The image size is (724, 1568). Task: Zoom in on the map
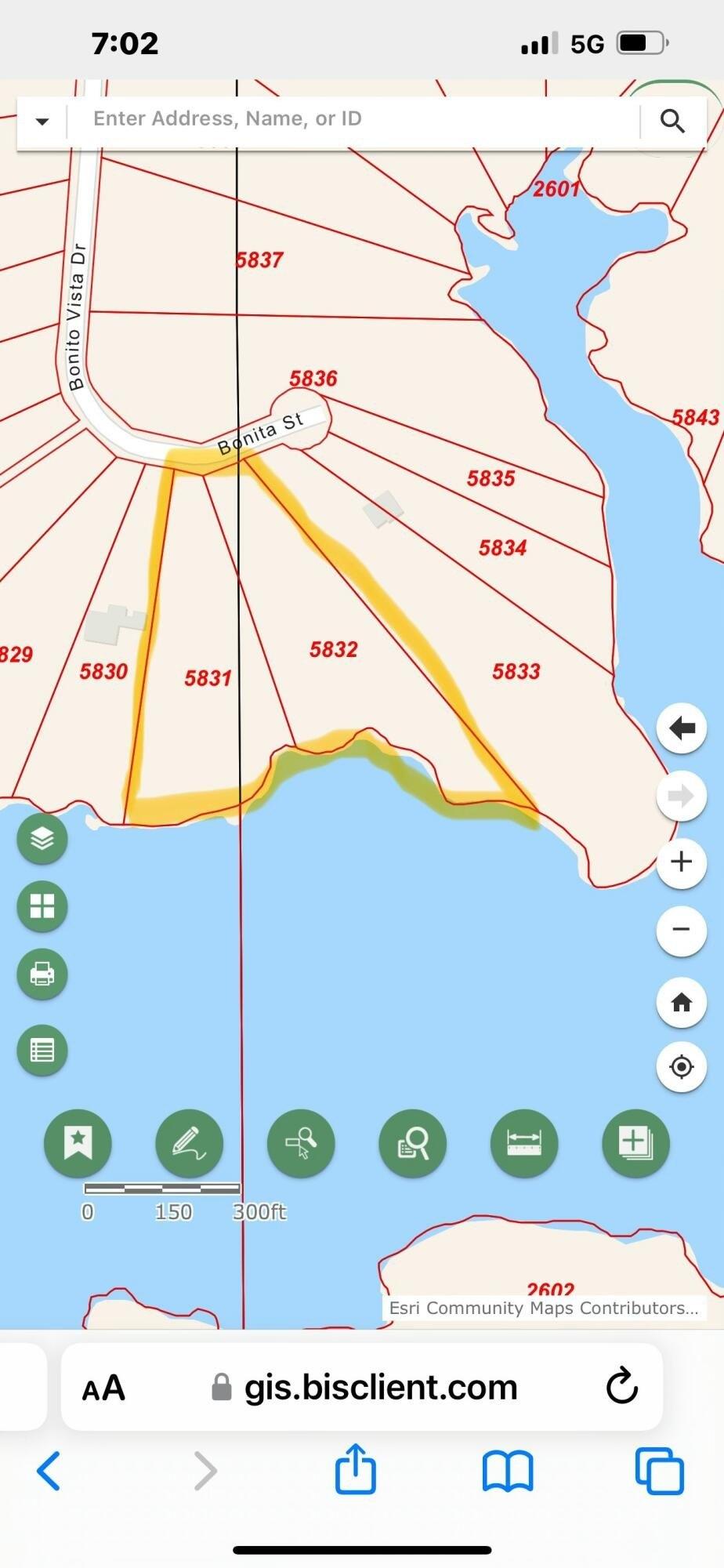pos(681,862)
